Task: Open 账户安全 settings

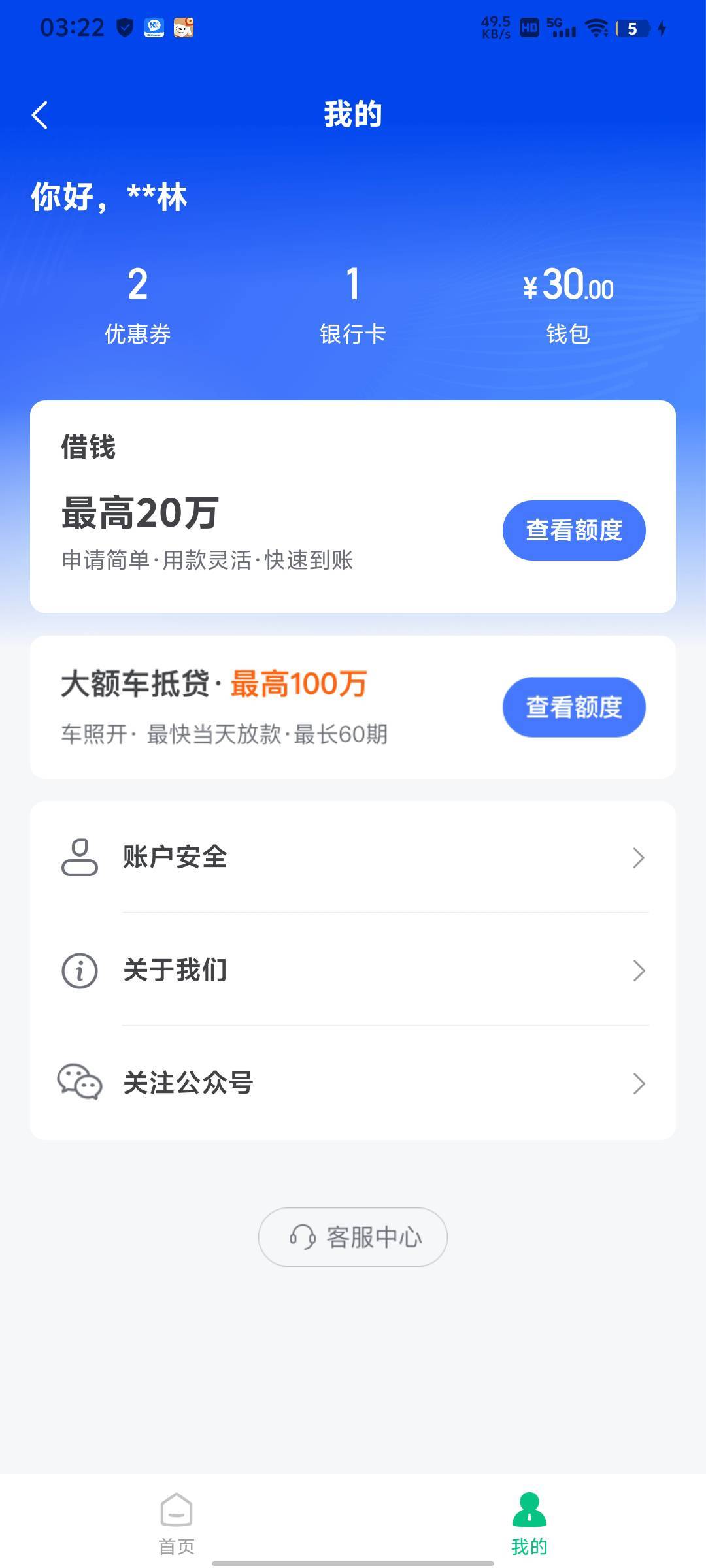Action: (x=353, y=857)
